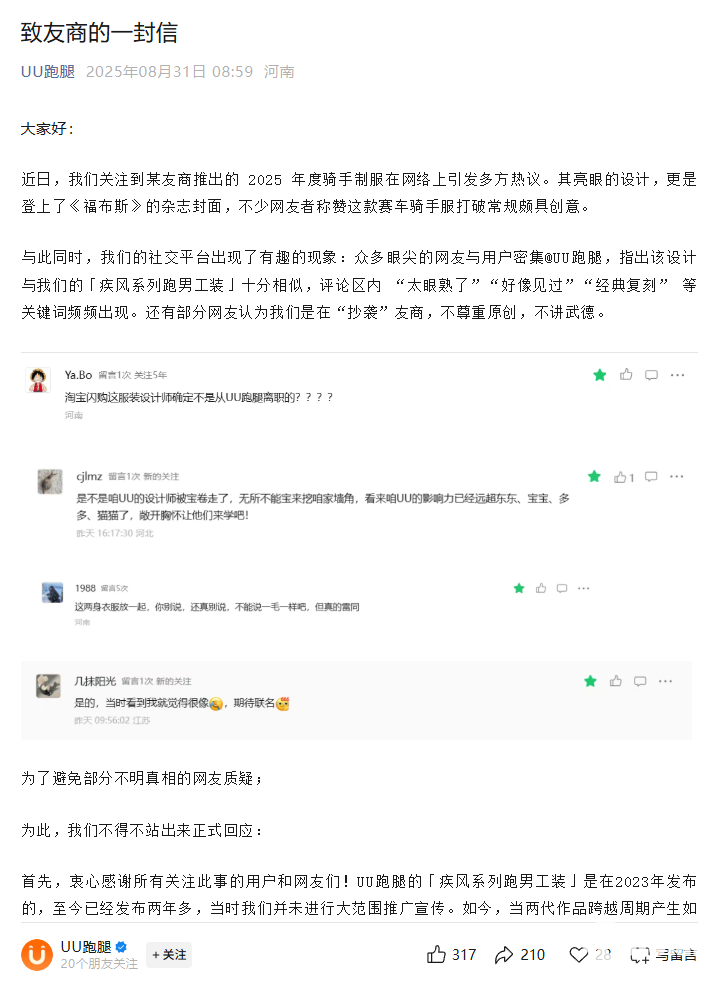Open the UU跑腿 account link under the title

click(47, 72)
